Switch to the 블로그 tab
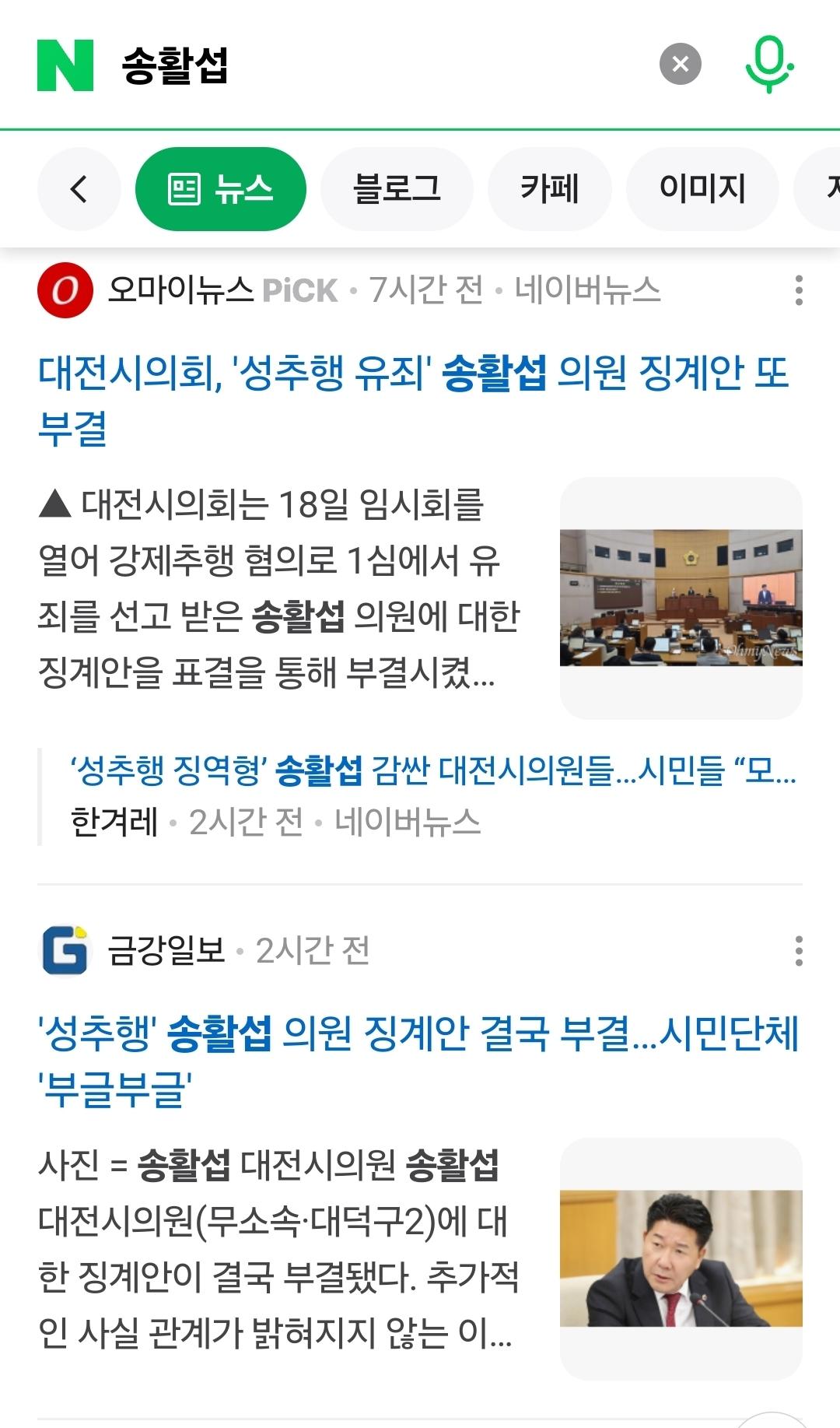The width and height of the screenshot is (840, 1428). (397, 188)
